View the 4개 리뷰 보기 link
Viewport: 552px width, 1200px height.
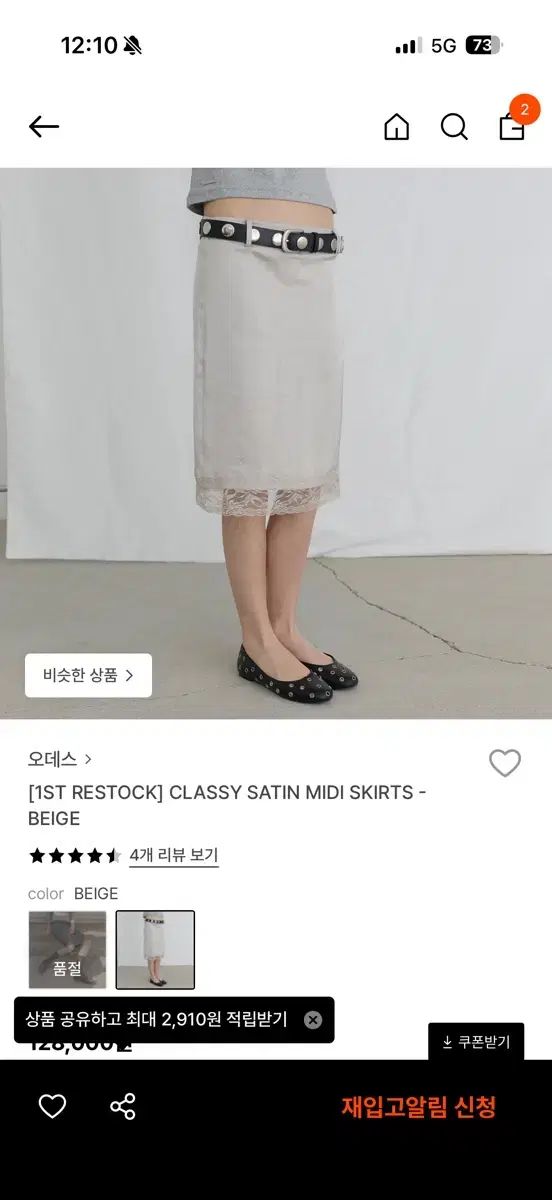[174, 855]
